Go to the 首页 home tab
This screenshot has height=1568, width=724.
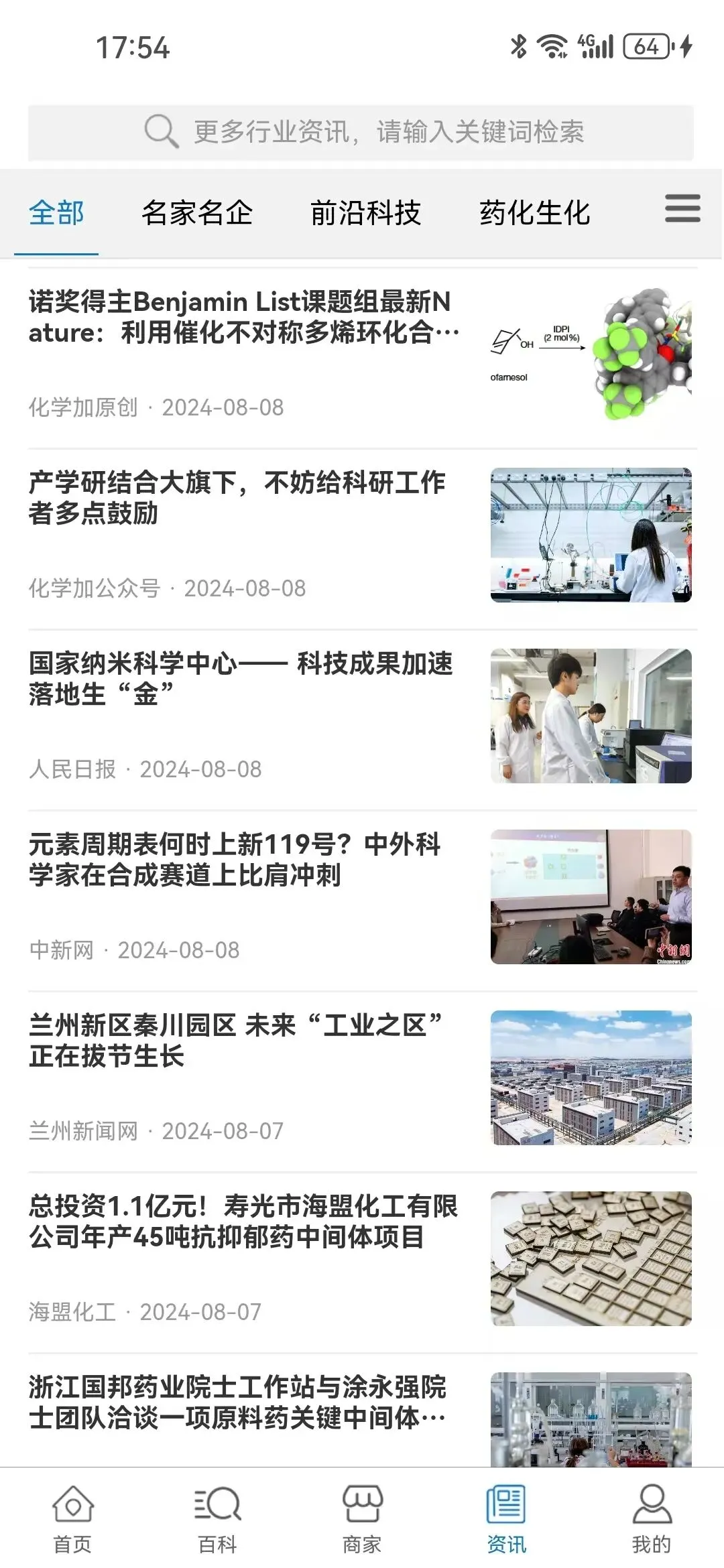click(72, 1518)
